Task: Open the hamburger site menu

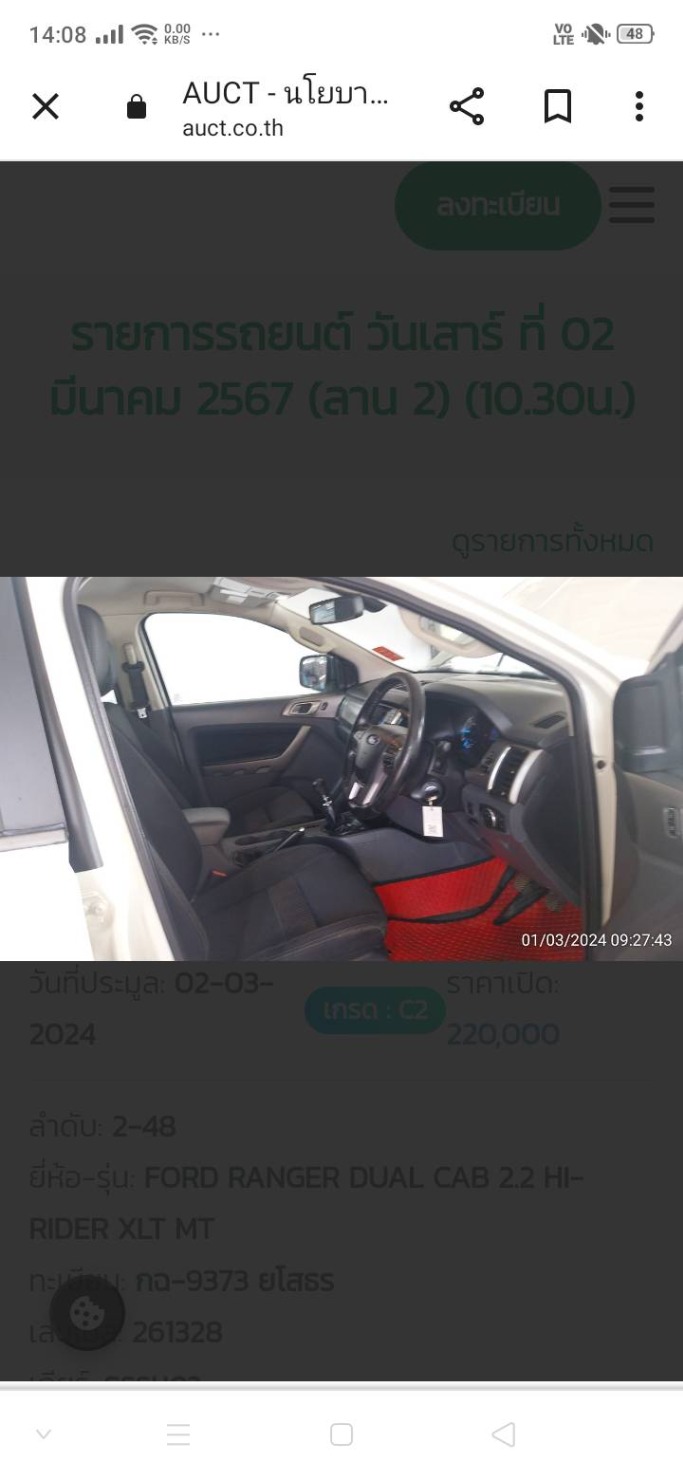Action: [x=632, y=205]
